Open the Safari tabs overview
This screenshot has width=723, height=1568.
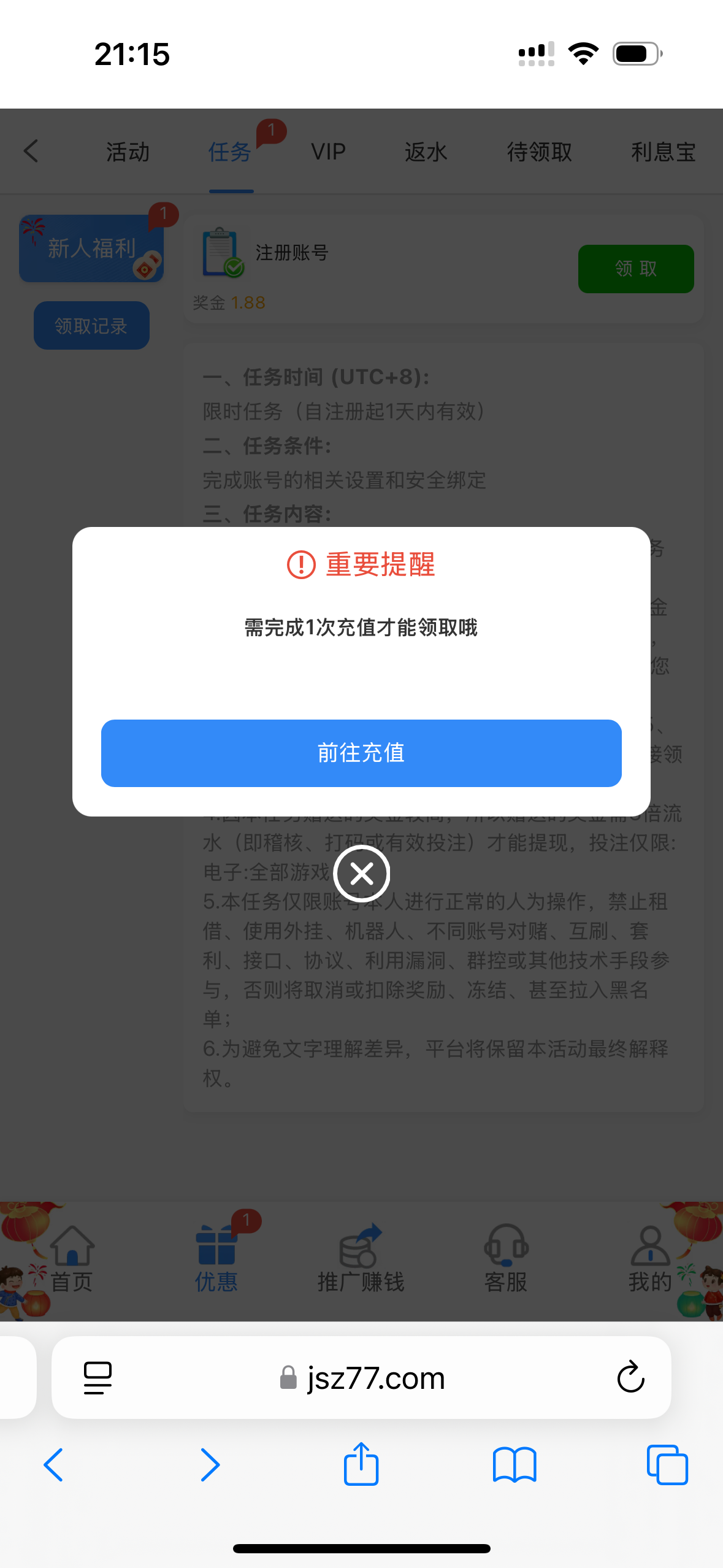coord(667,1465)
